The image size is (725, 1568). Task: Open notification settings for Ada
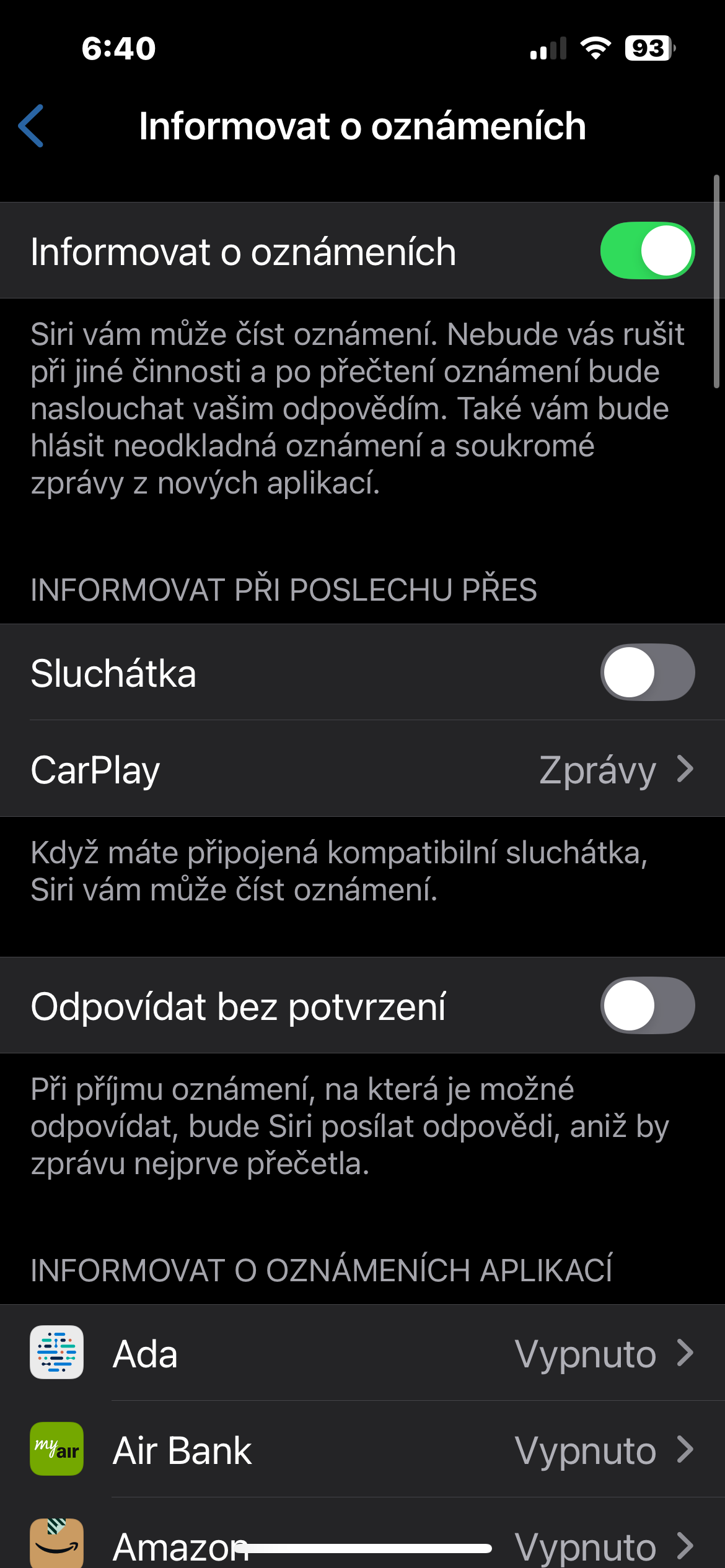click(362, 1354)
